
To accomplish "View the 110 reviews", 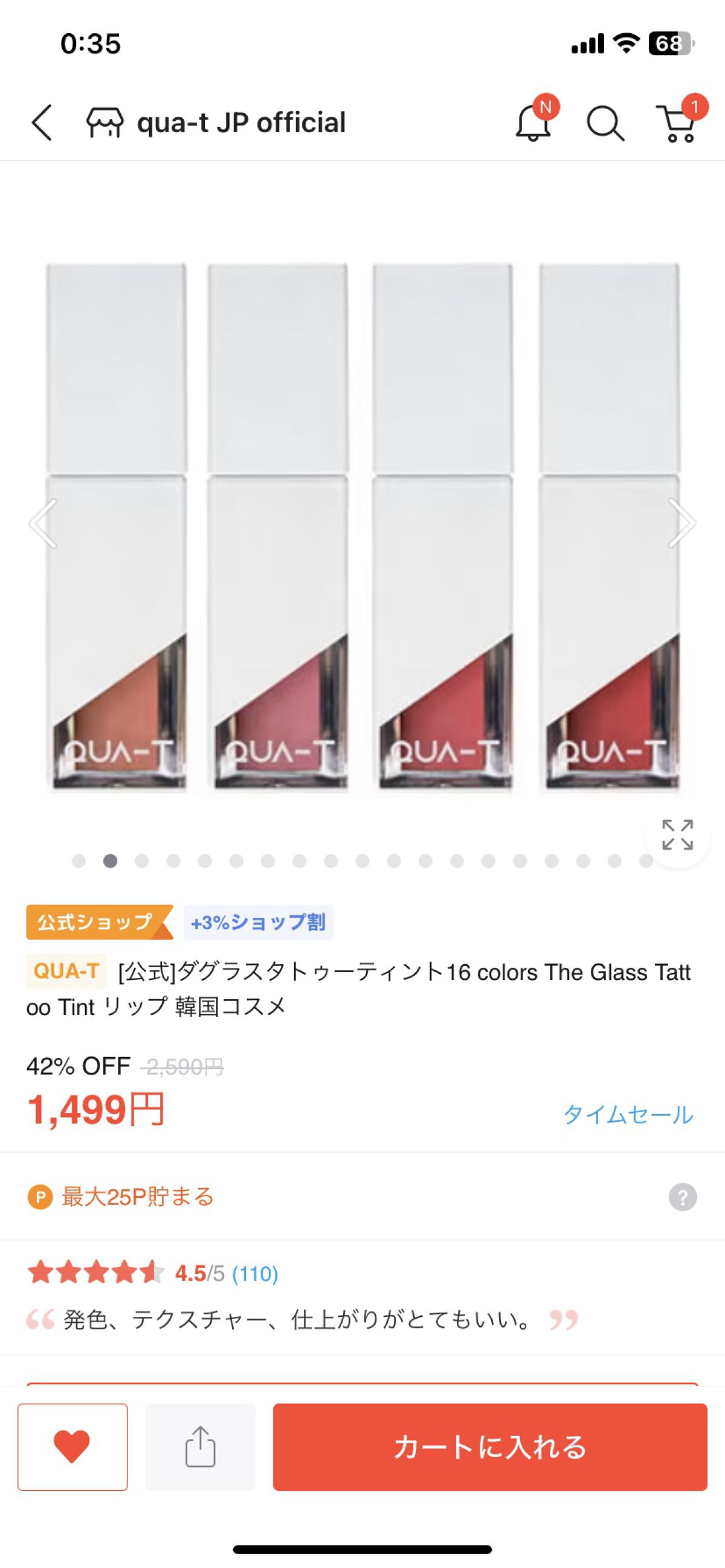I will pyautogui.click(x=256, y=1273).
